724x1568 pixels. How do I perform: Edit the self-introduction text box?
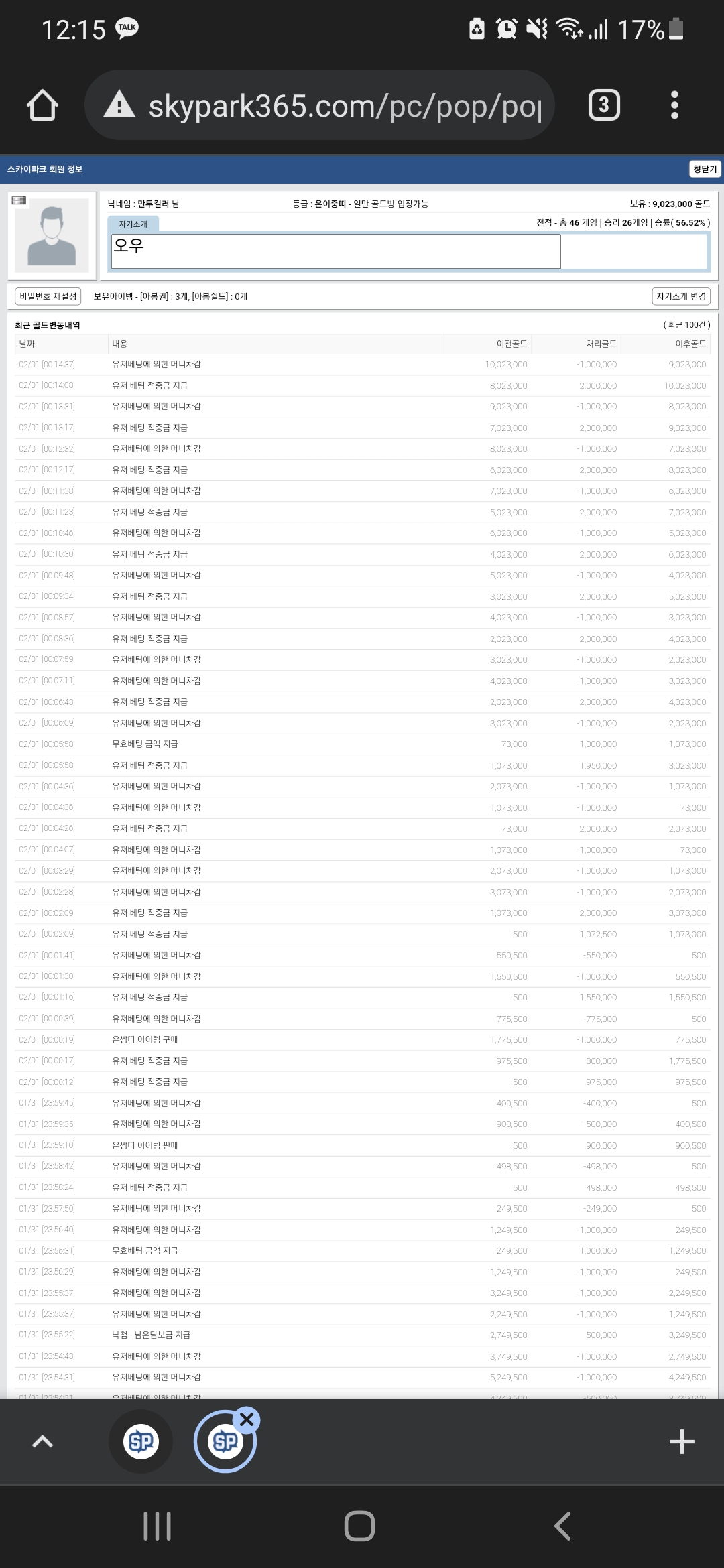pyautogui.click(x=336, y=251)
